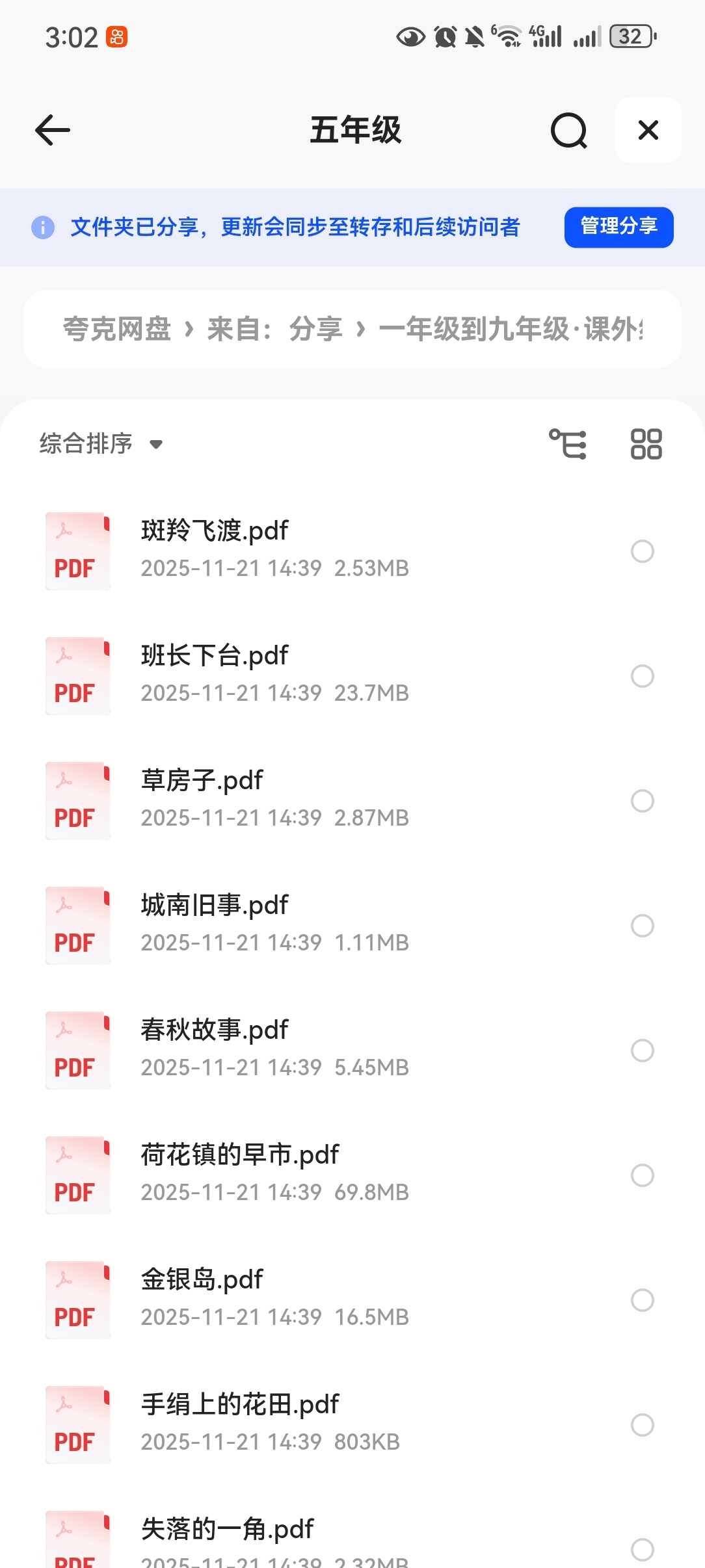The image size is (705, 1568).
Task: Jump to 来自：分享 breadcrumb folder
Action: click(x=274, y=329)
